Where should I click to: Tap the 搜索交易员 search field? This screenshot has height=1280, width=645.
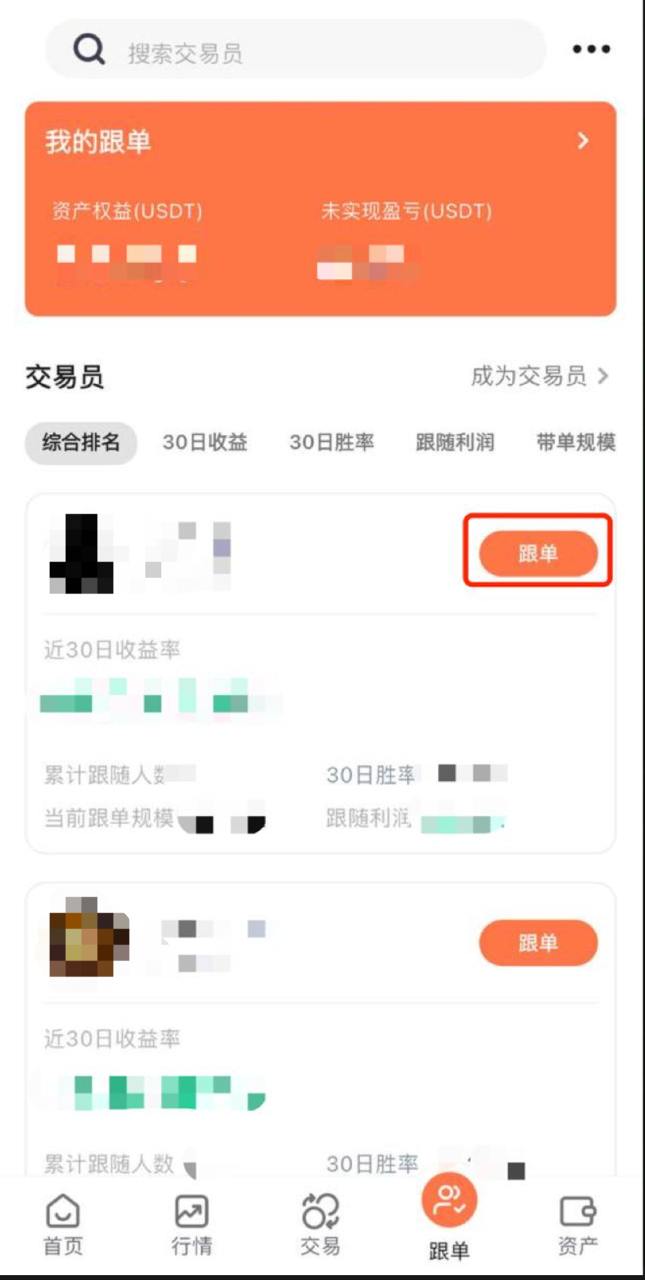[300, 52]
